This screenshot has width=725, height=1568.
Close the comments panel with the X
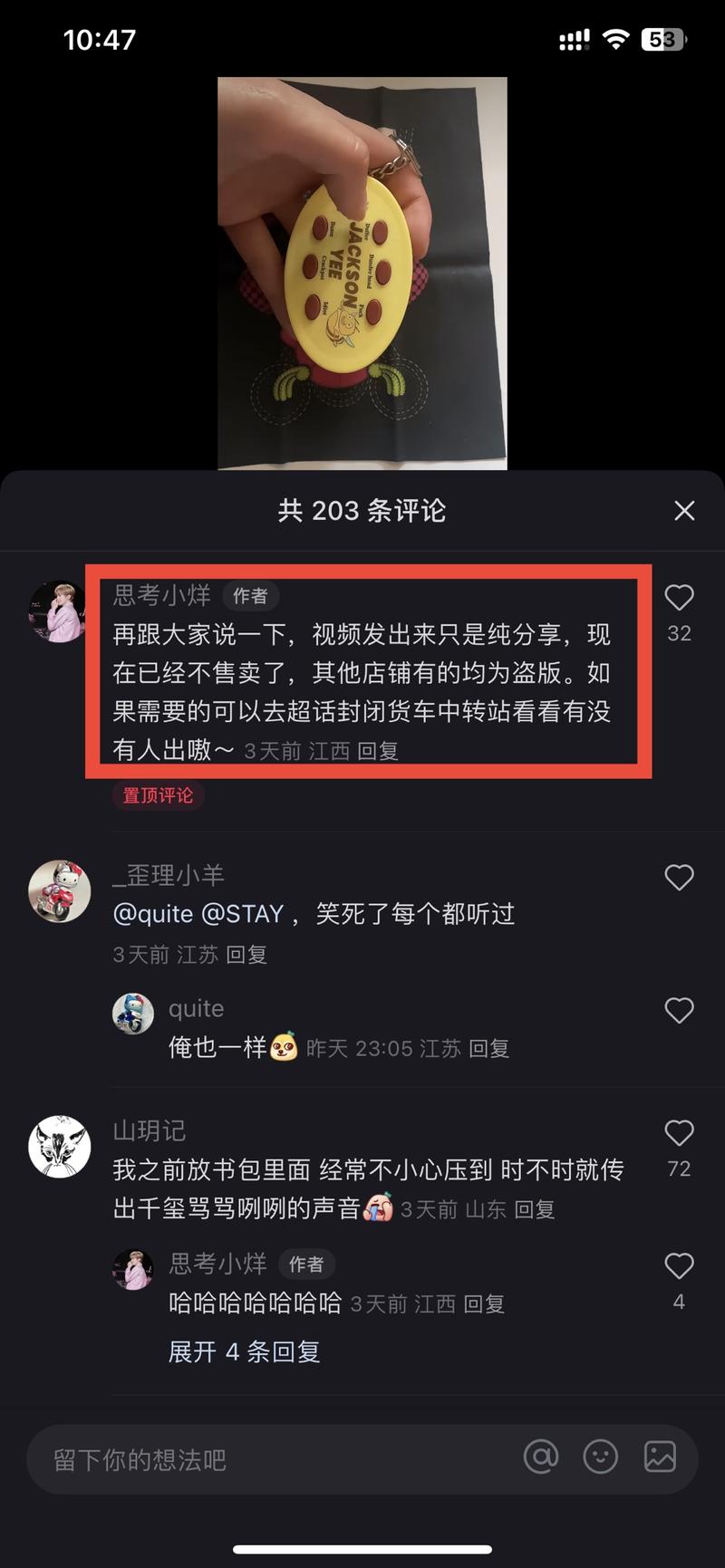(x=683, y=511)
